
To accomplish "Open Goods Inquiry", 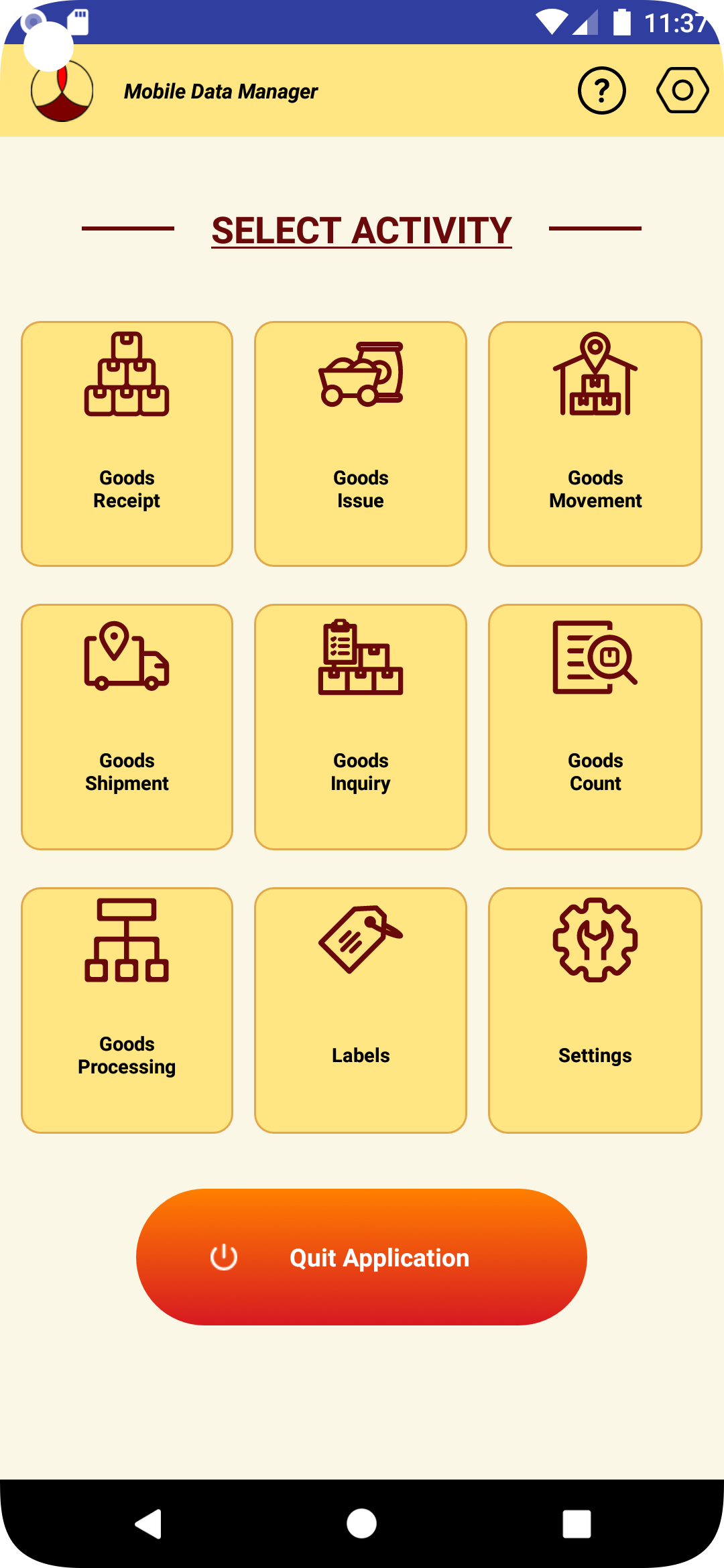I will pos(361,727).
